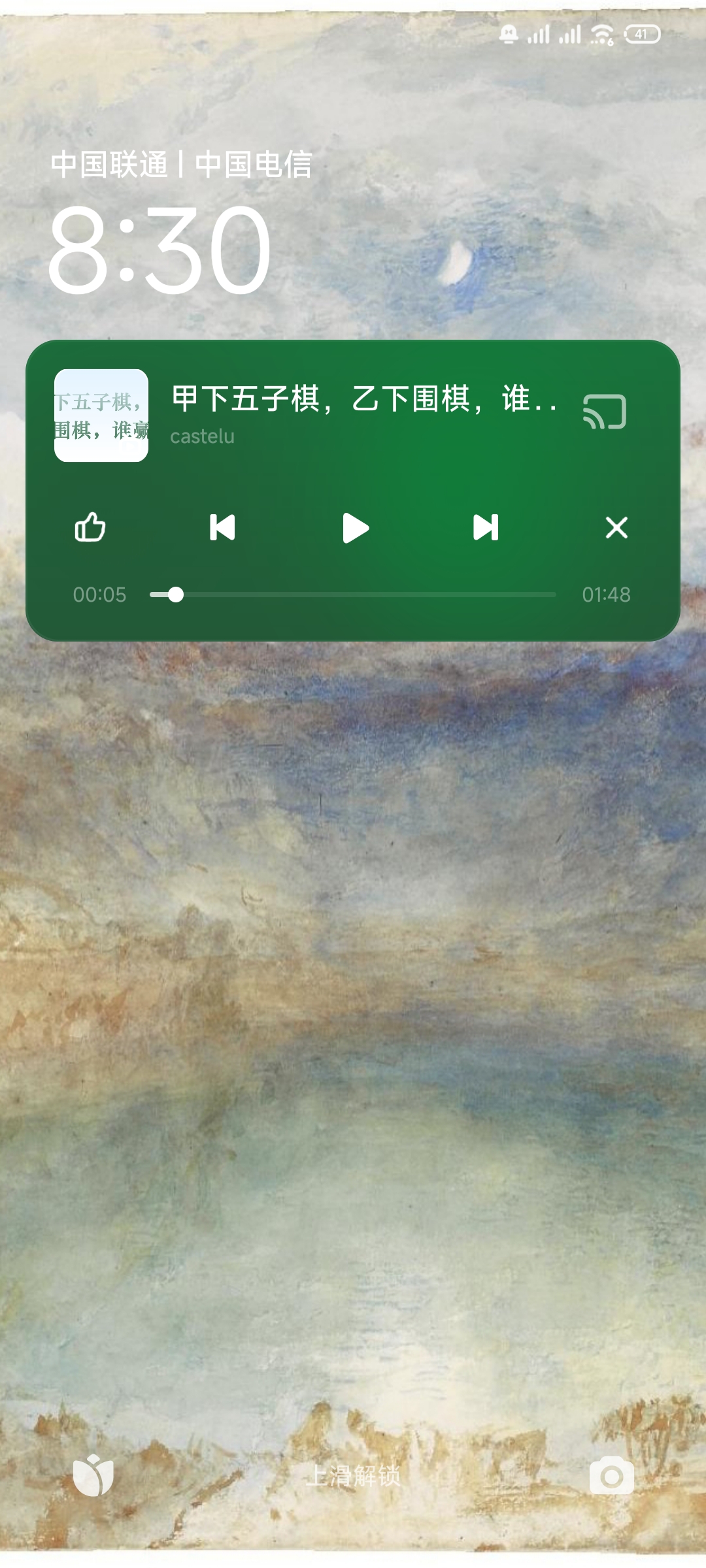Like the currently playing track
The height and width of the screenshot is (1568, 706).
tap(90, 527)
